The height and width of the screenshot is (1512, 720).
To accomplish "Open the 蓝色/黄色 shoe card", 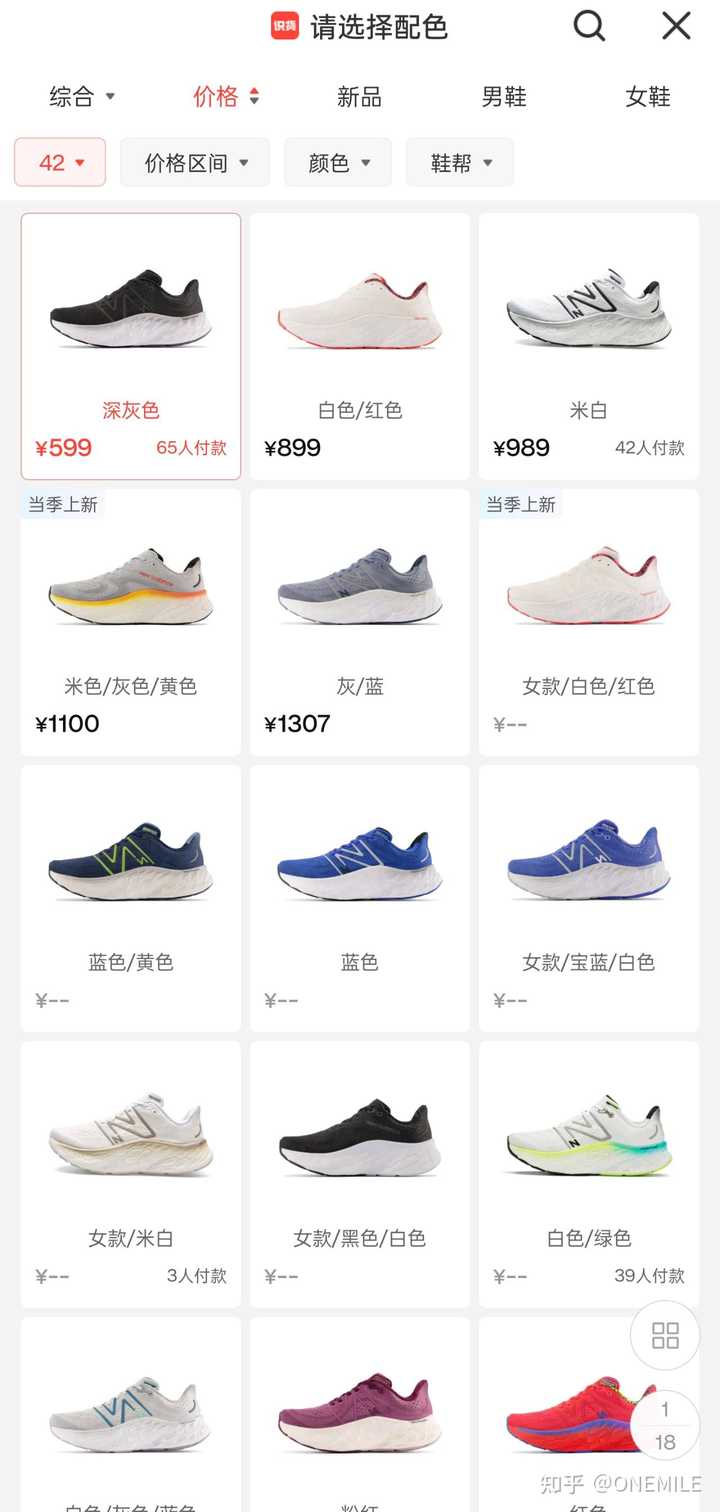I will click(x=131, y=898).
